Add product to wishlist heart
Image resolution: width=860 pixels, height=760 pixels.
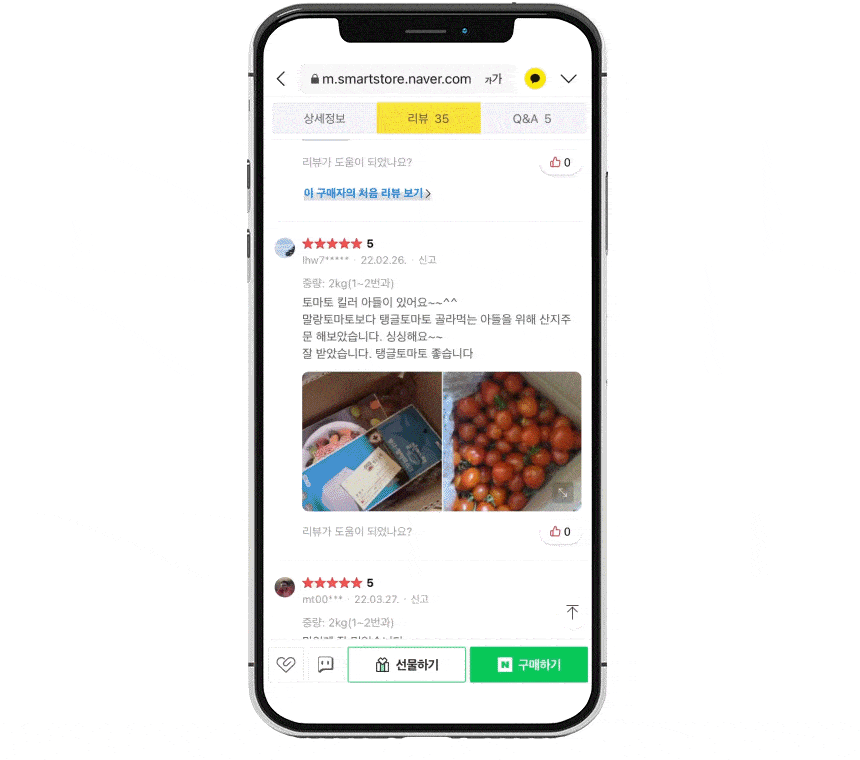[286, 664]
